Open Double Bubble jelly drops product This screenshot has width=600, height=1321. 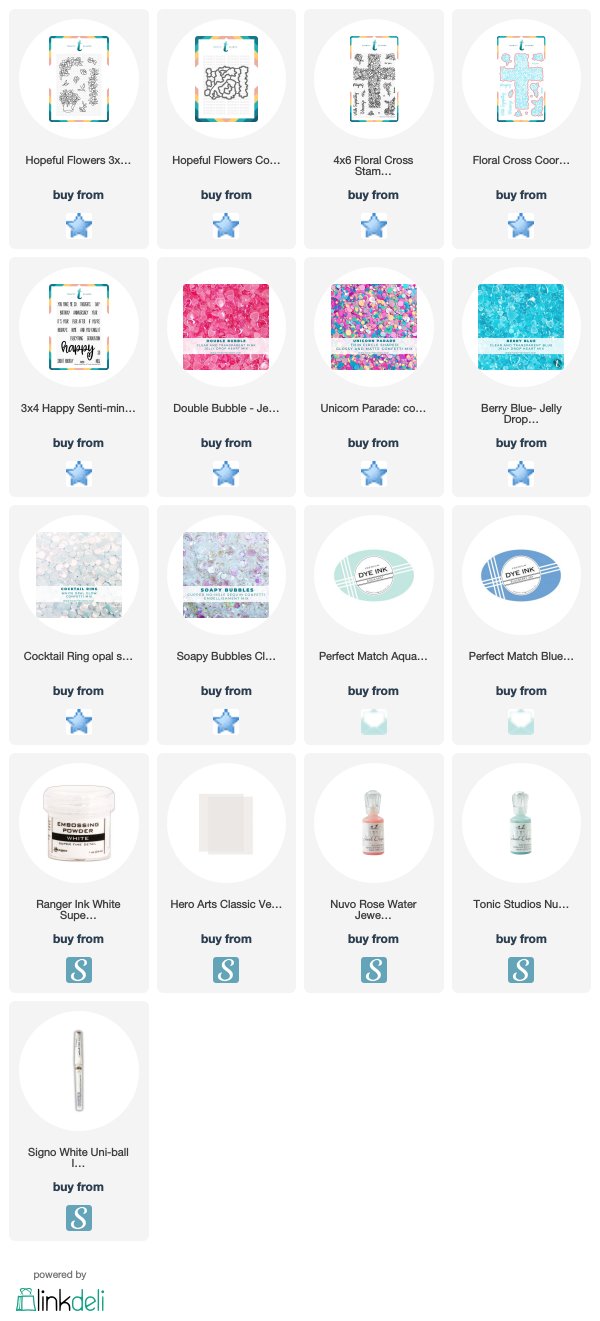[226, 377]
